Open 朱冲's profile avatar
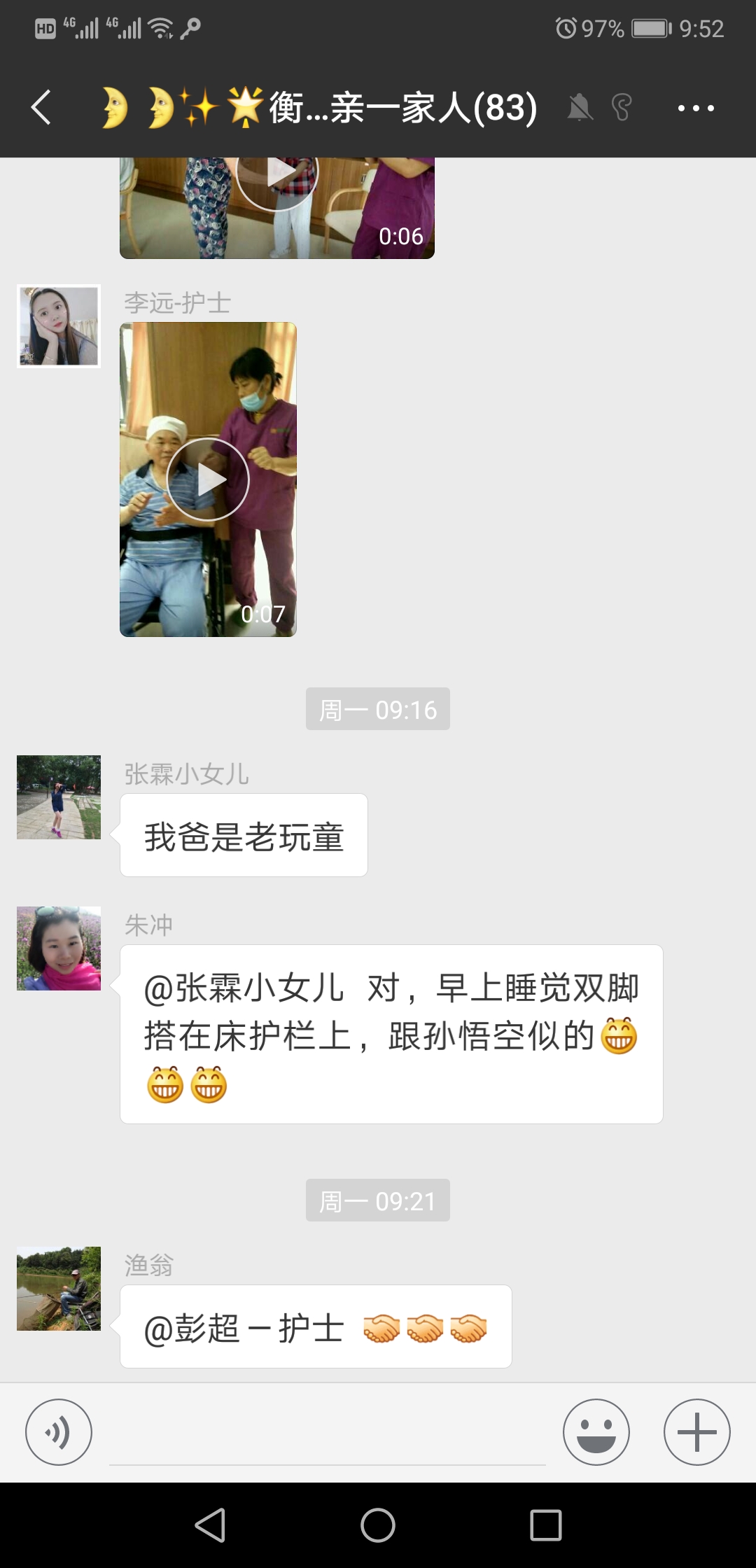 pyautogui.click(x=59, y=948)
